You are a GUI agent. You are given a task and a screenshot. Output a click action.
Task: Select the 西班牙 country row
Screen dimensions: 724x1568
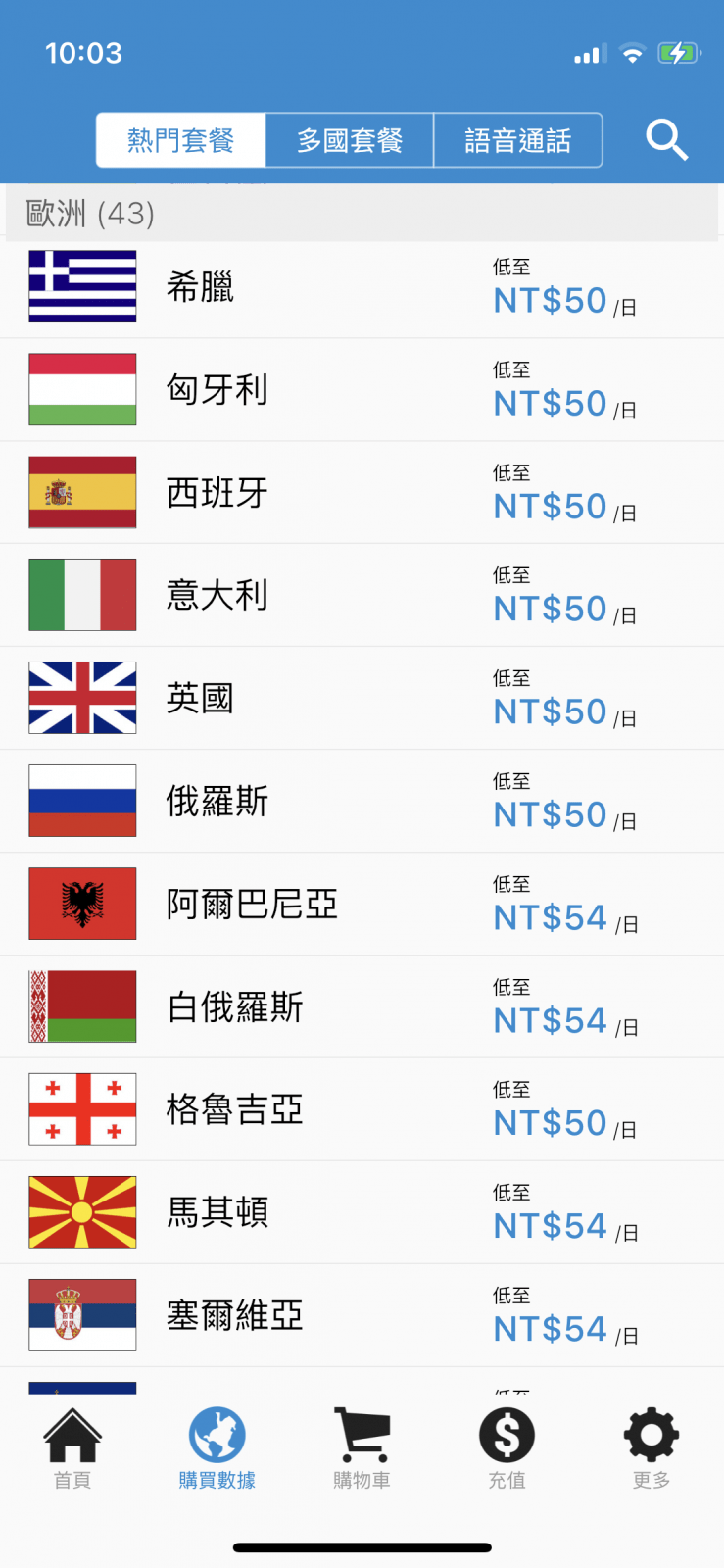click(362, 493)
